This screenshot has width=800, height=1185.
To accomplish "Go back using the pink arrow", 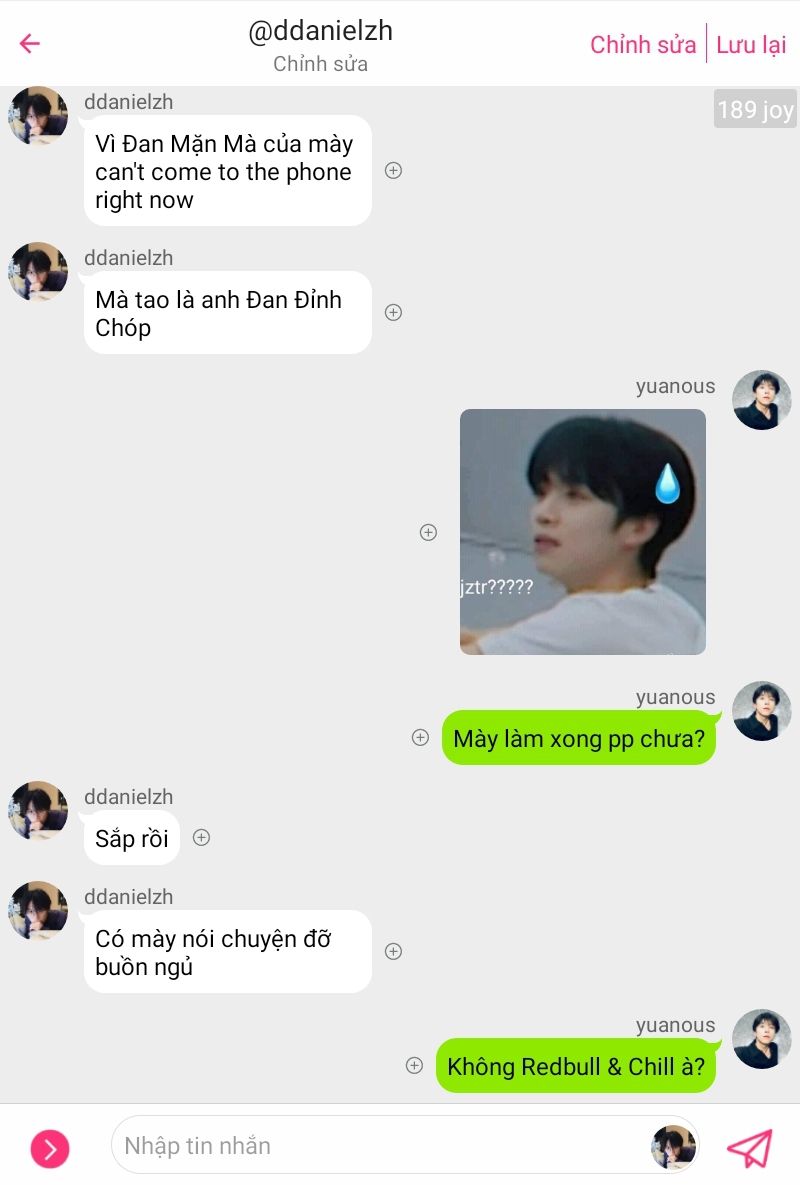I will (x=30, y=43).
